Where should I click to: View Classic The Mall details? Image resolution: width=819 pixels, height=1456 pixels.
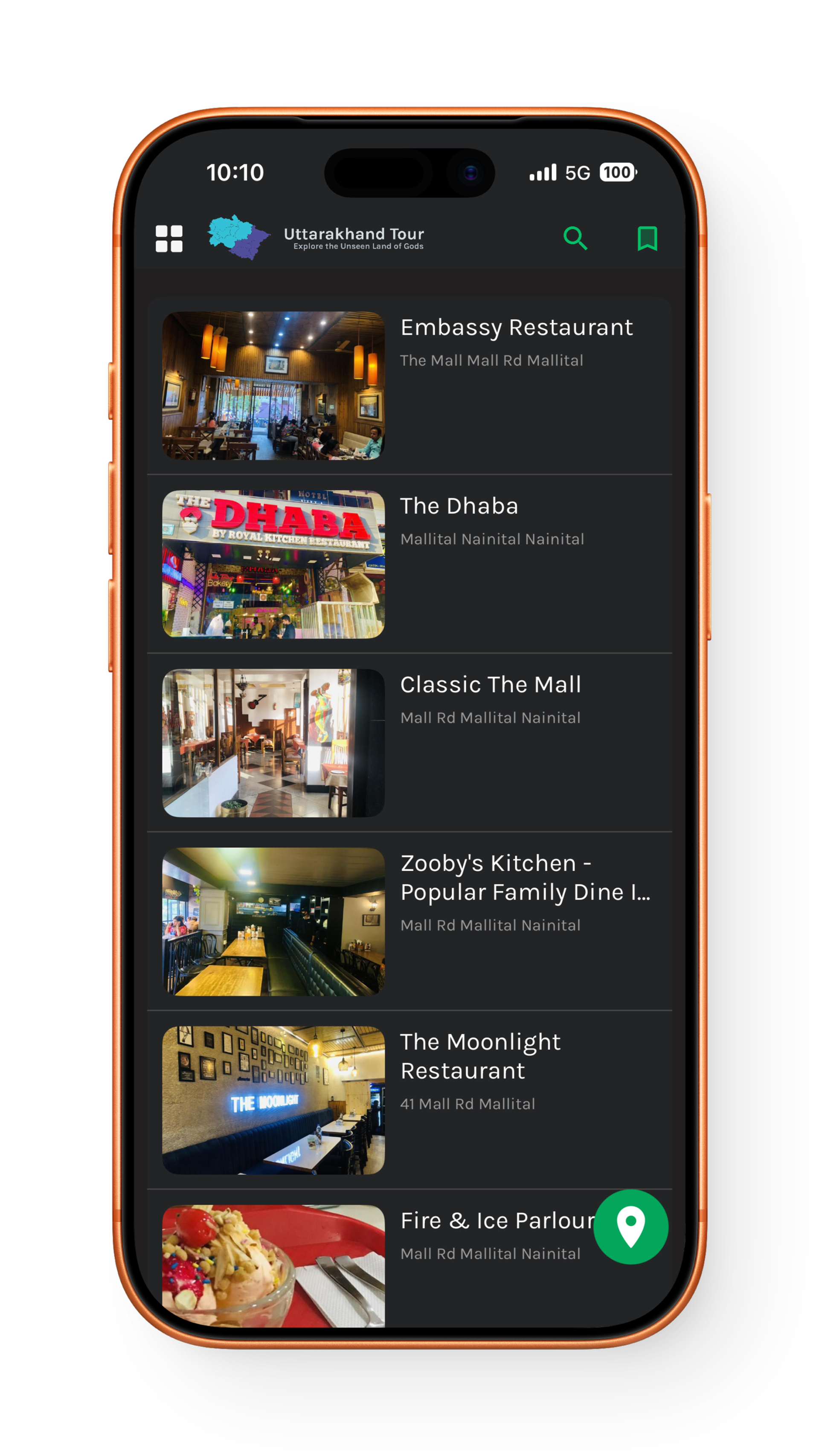coord(409,743)
